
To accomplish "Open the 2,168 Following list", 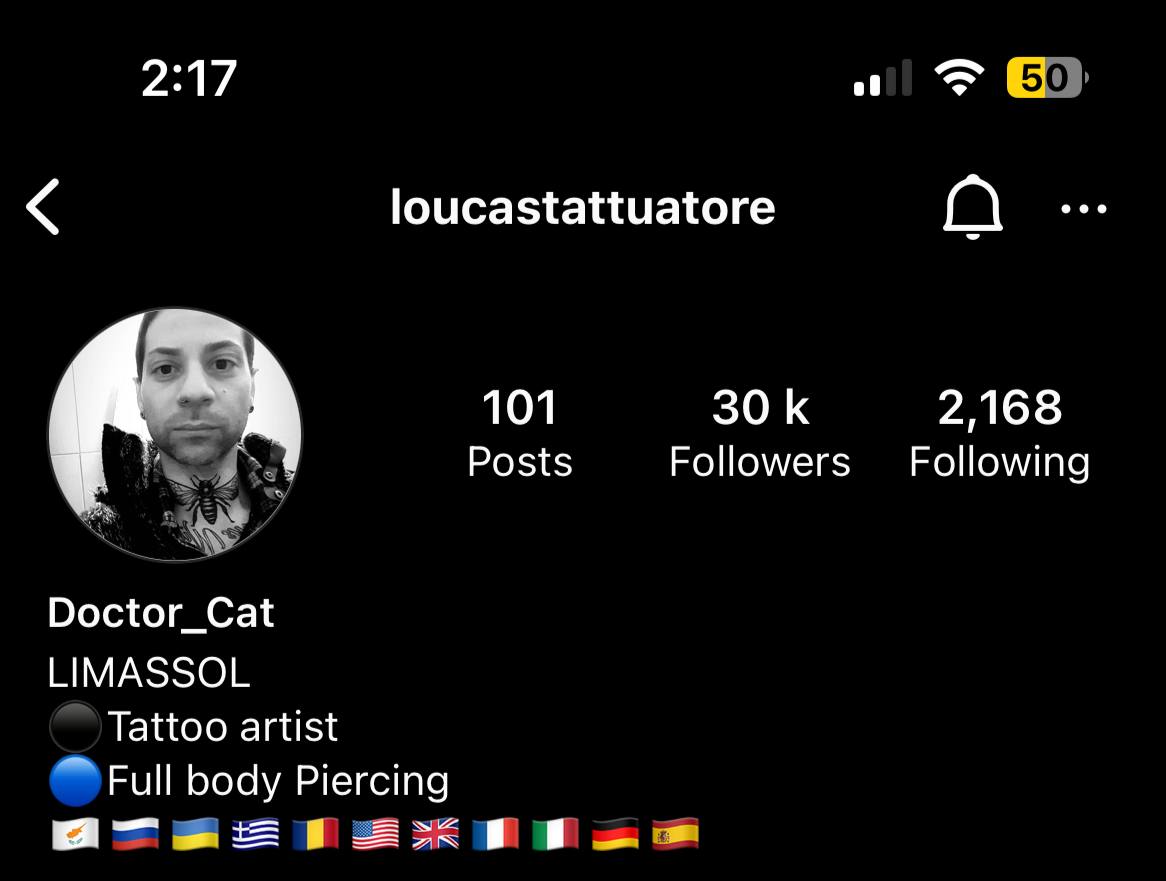I will point(999,433).
